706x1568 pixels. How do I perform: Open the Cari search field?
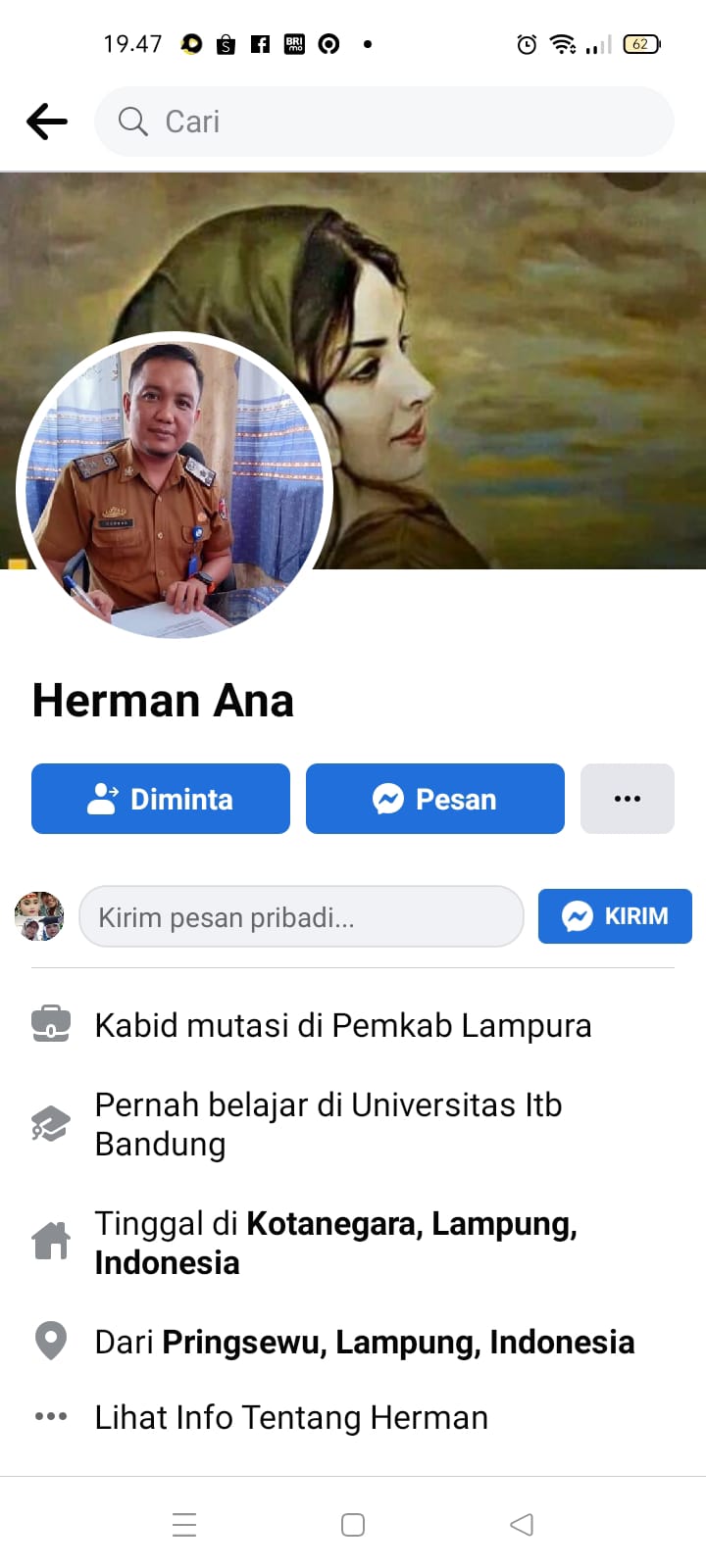384,122
